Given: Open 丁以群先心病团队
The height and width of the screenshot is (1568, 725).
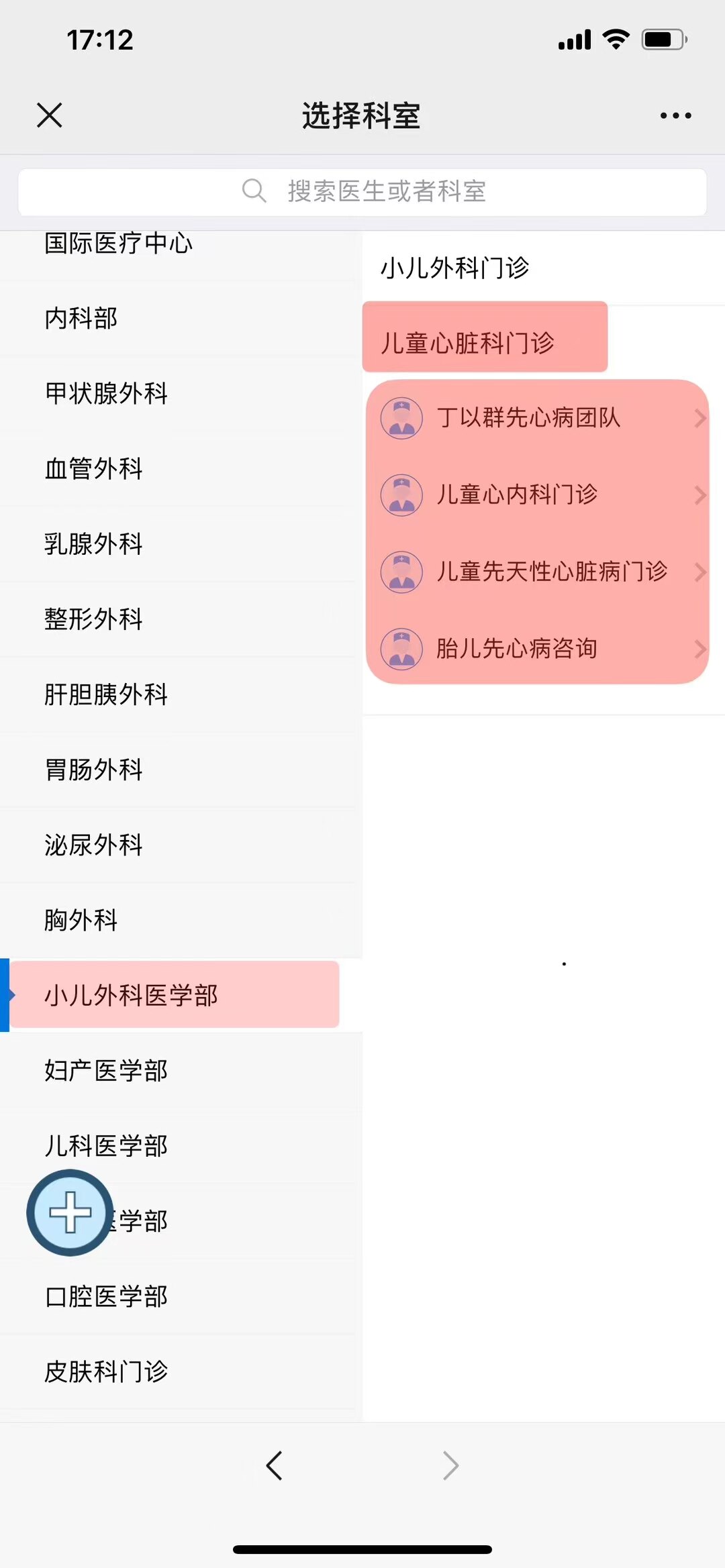Looking at the screenshot, I should [528, 417].
